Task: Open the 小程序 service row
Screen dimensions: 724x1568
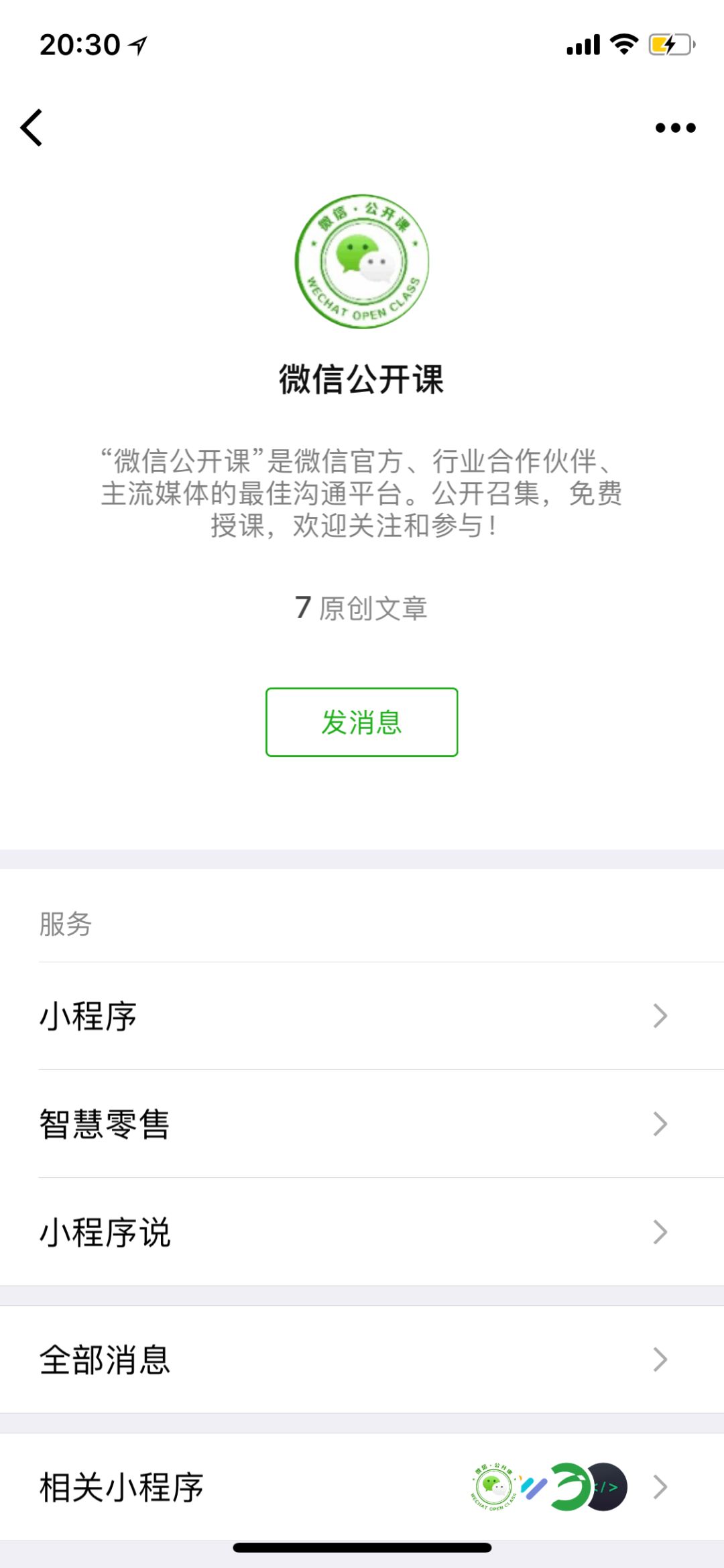Action: [362, 1016]
